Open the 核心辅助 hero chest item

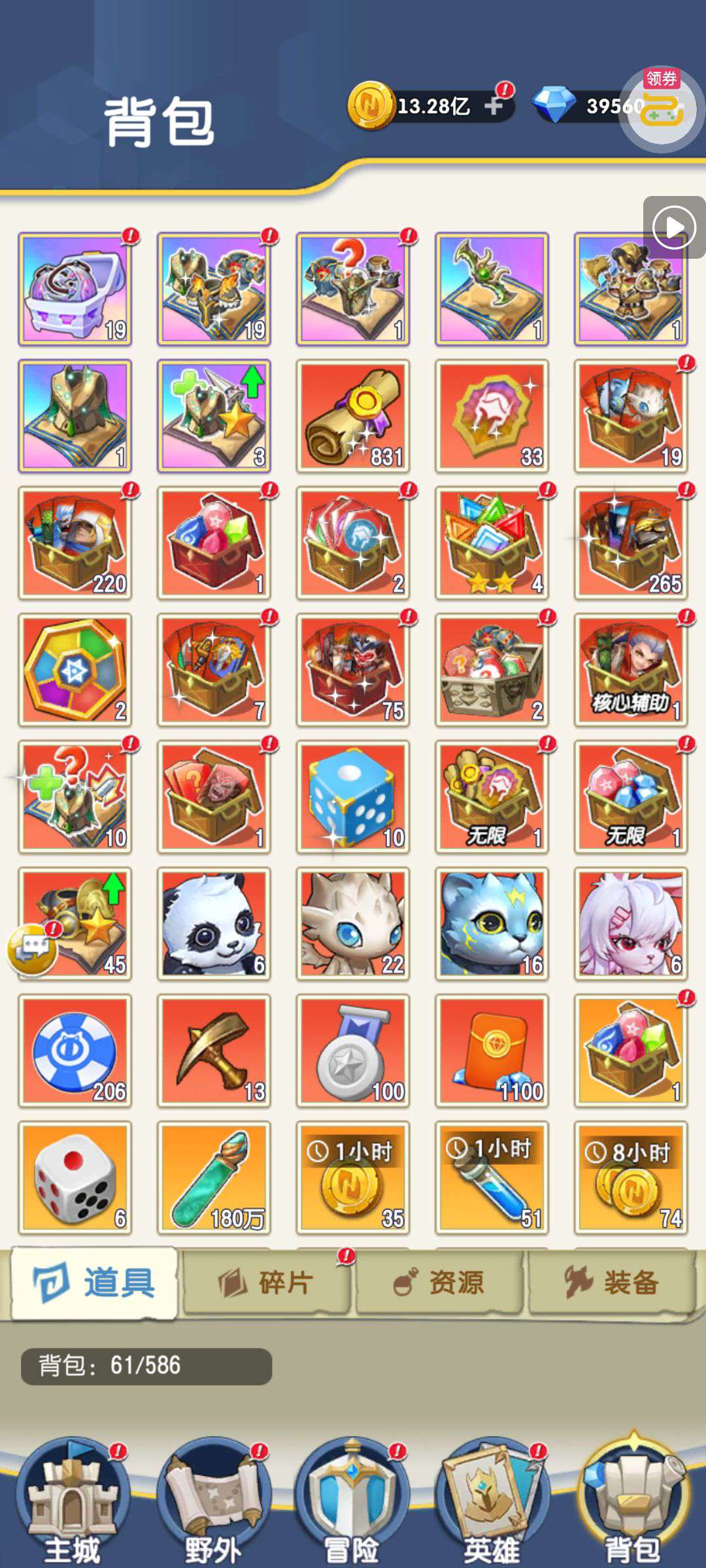[631, 670]
